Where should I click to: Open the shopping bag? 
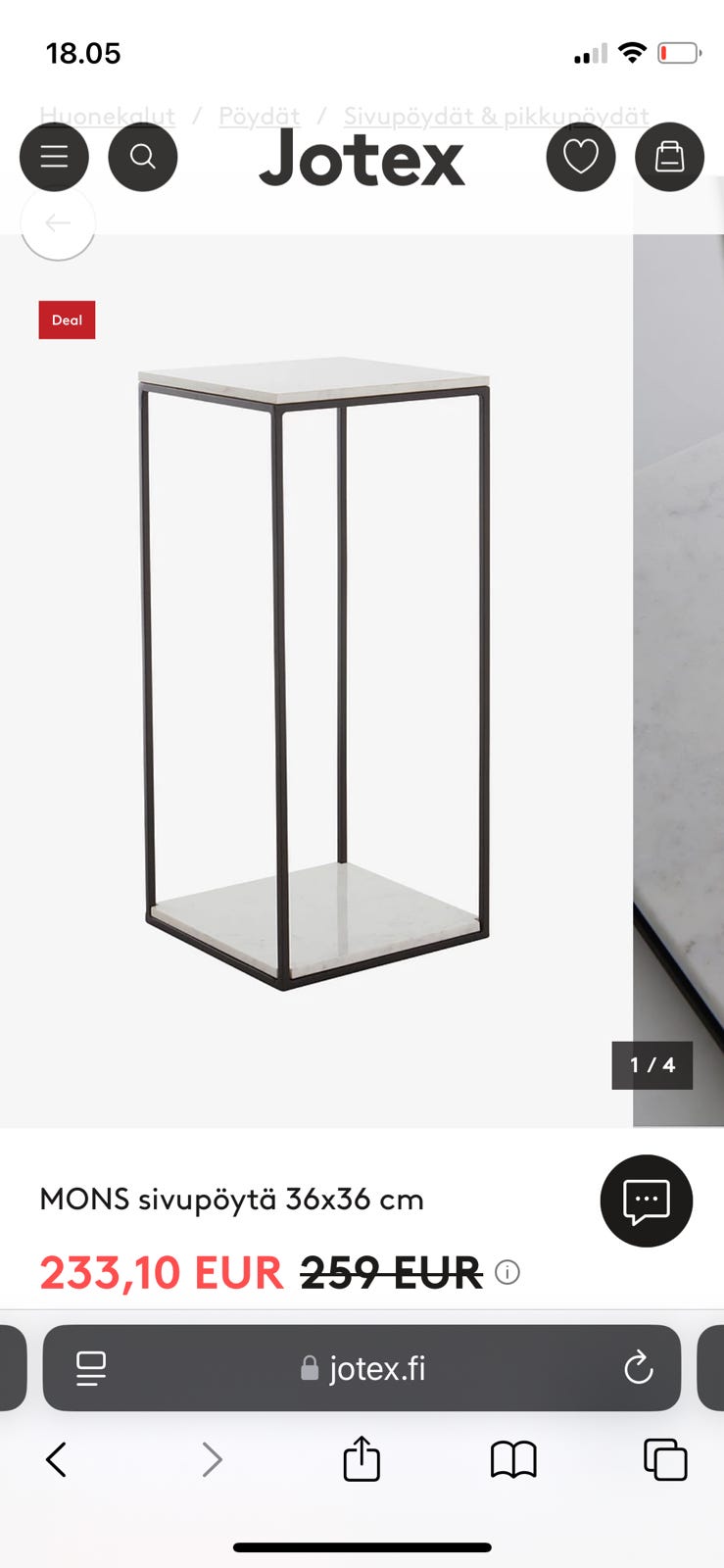(x=669, y=157)
